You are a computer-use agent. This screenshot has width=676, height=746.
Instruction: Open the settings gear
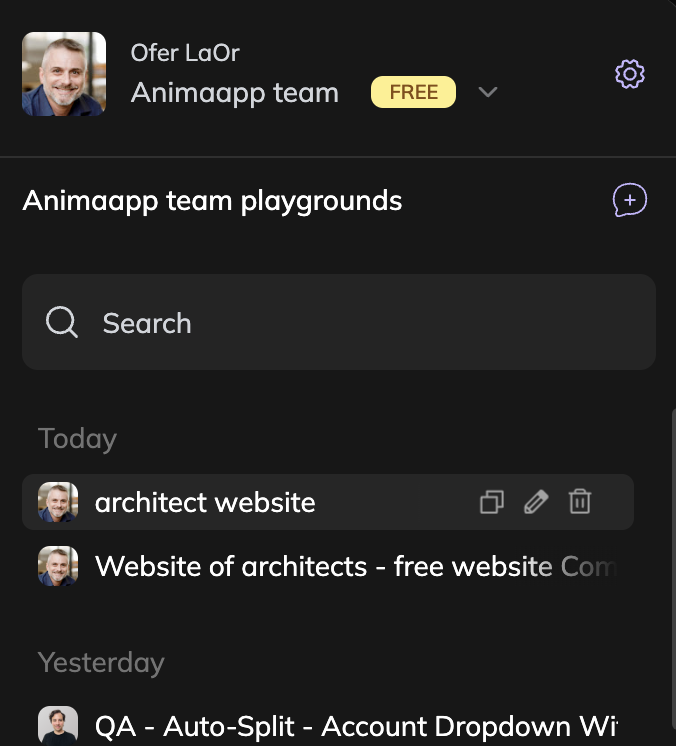coord(629,74)
